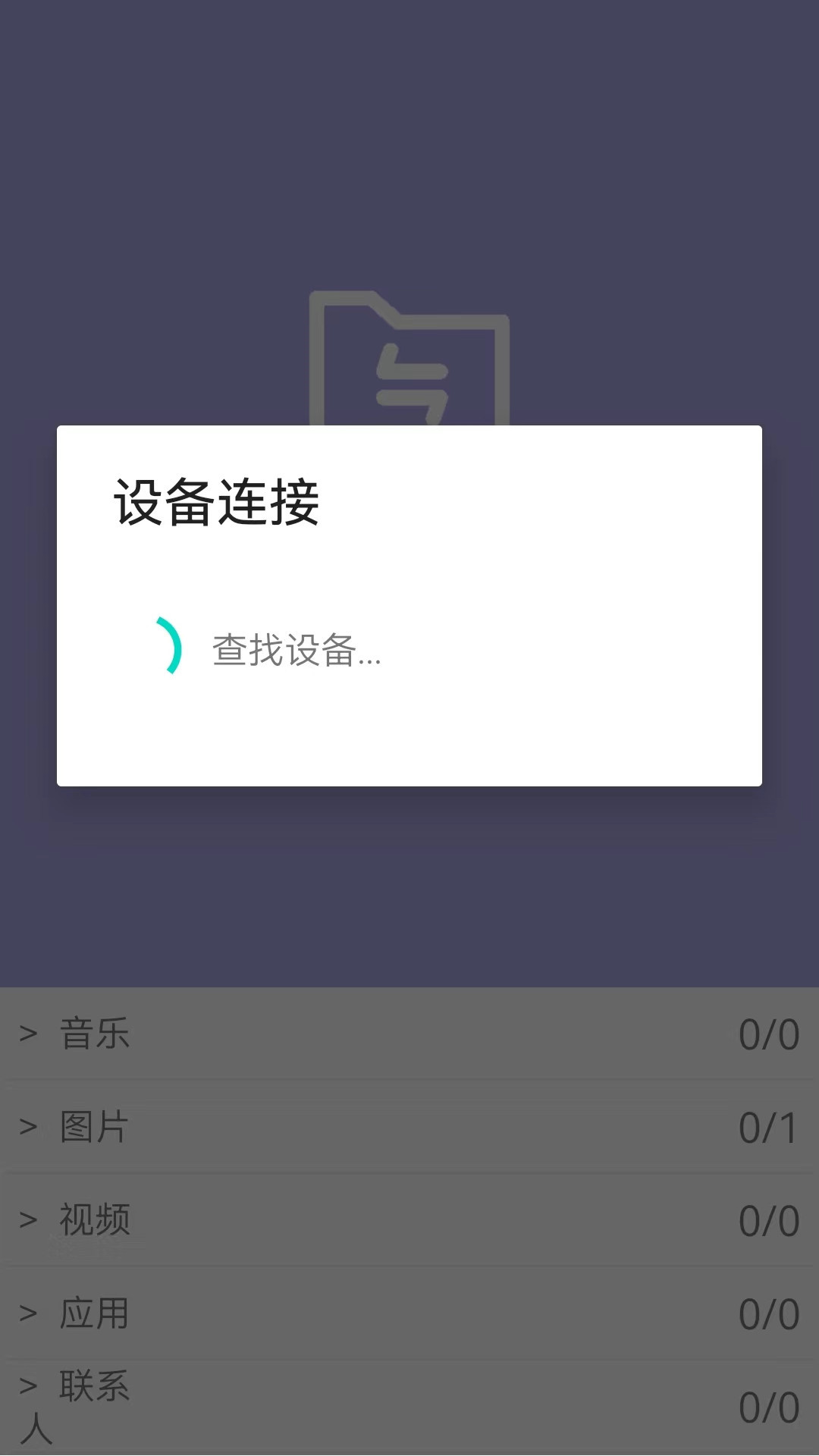The height and width of the screenshot is (1456, 819).
Task: Toggle selection of the 图片 category
Action: [x=379, y=1128]
